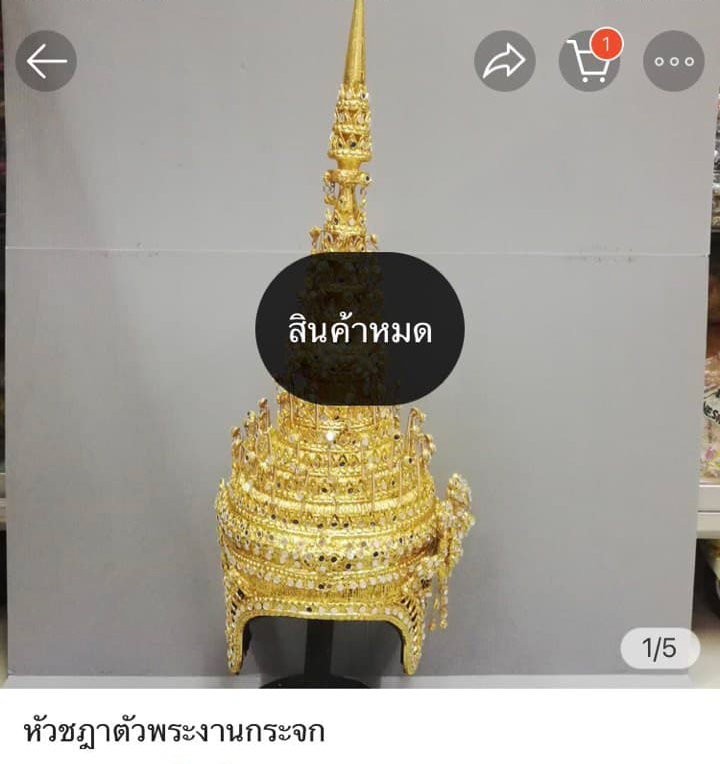Image resolution: width=720 pixels, height=764 pixels.
Task: Tap the cart icon to review items
Action: (x=586, y=60)
